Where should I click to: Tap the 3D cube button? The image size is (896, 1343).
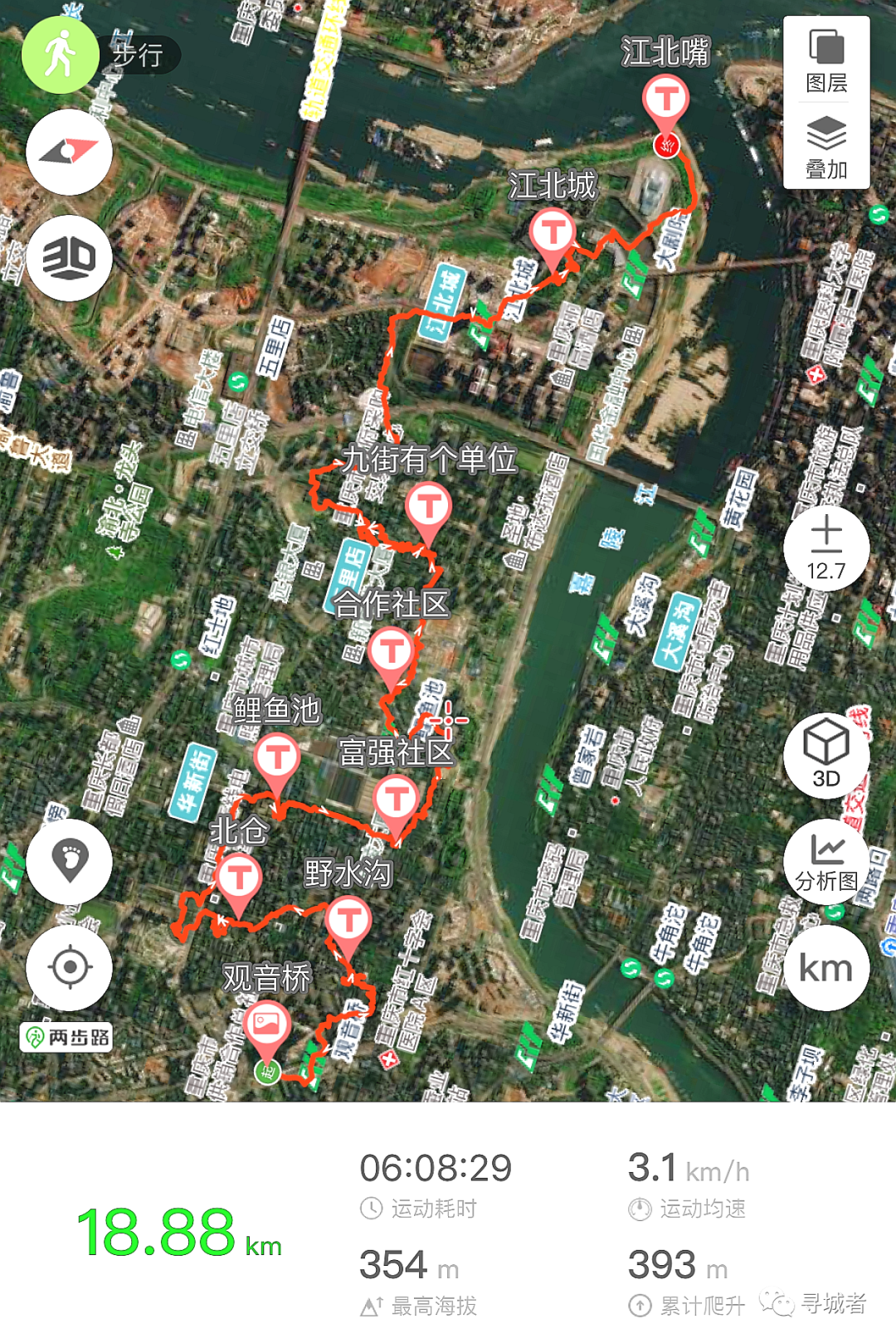coord(826,755)
